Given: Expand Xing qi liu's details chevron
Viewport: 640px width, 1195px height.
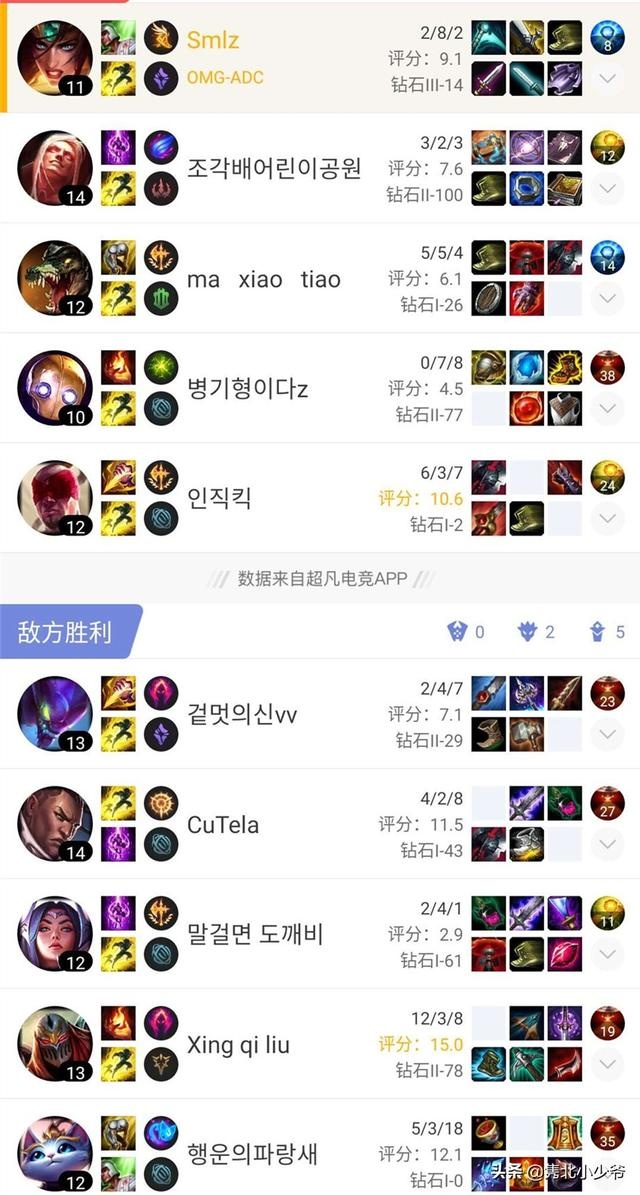Looking at the screenshot, I should pyautogui.click(x=607, y=1065).
